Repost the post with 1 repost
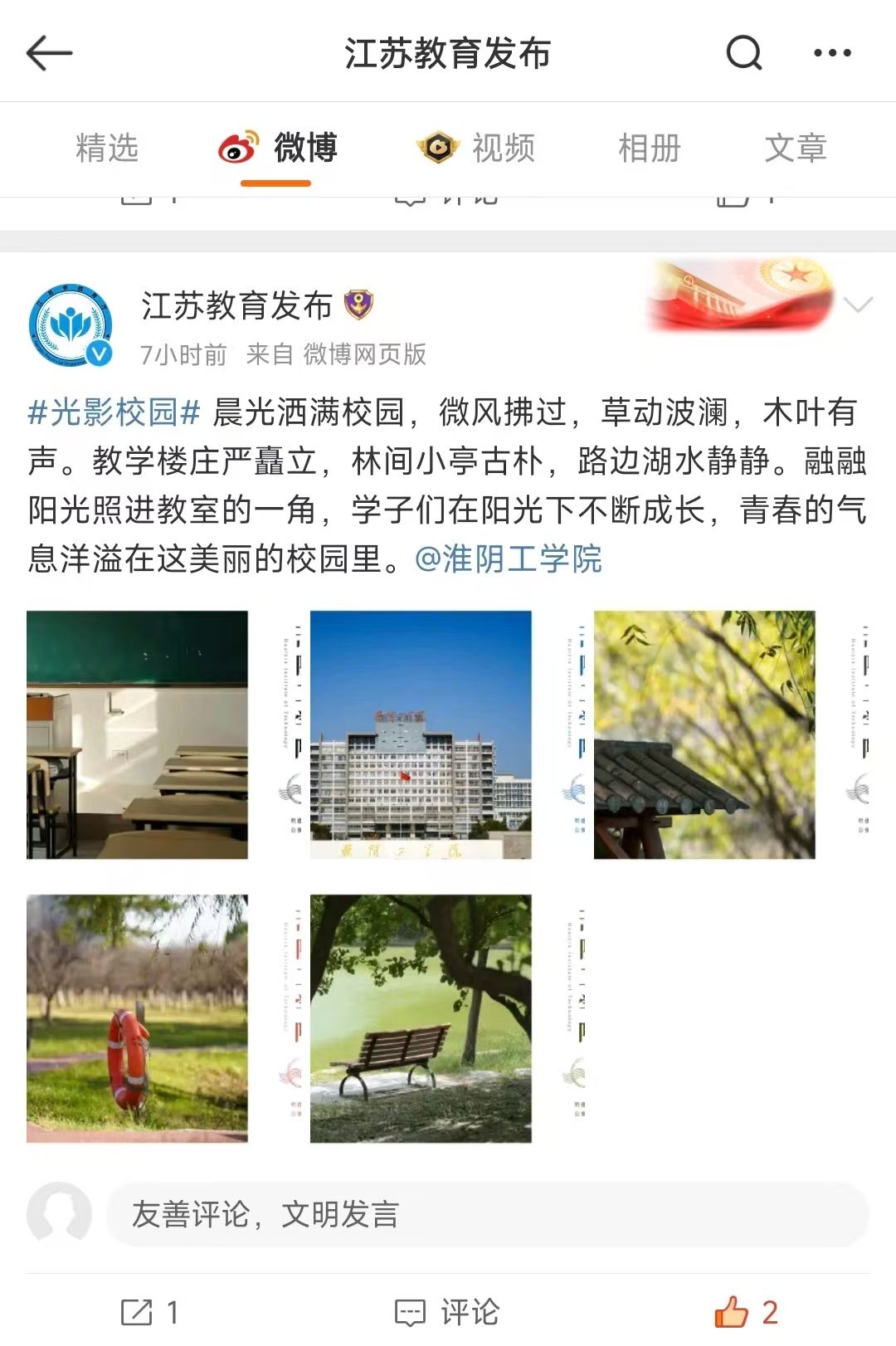 pos(149,1312)
